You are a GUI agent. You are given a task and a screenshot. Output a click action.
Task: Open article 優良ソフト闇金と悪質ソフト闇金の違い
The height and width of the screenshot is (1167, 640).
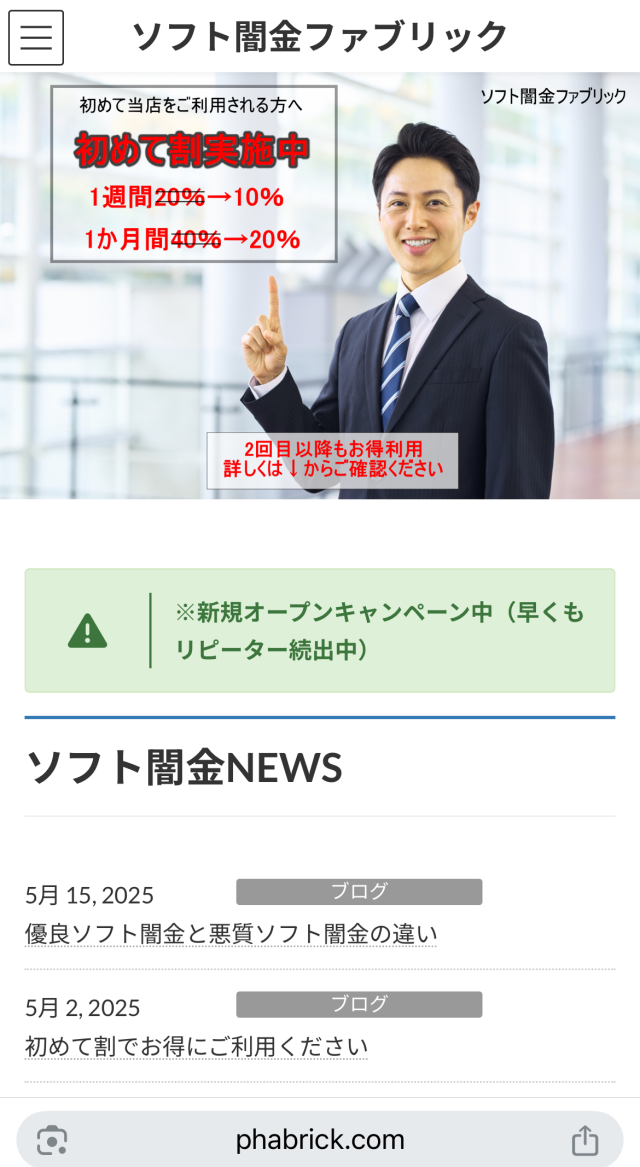pyautogui.click(x=231, y=934)
